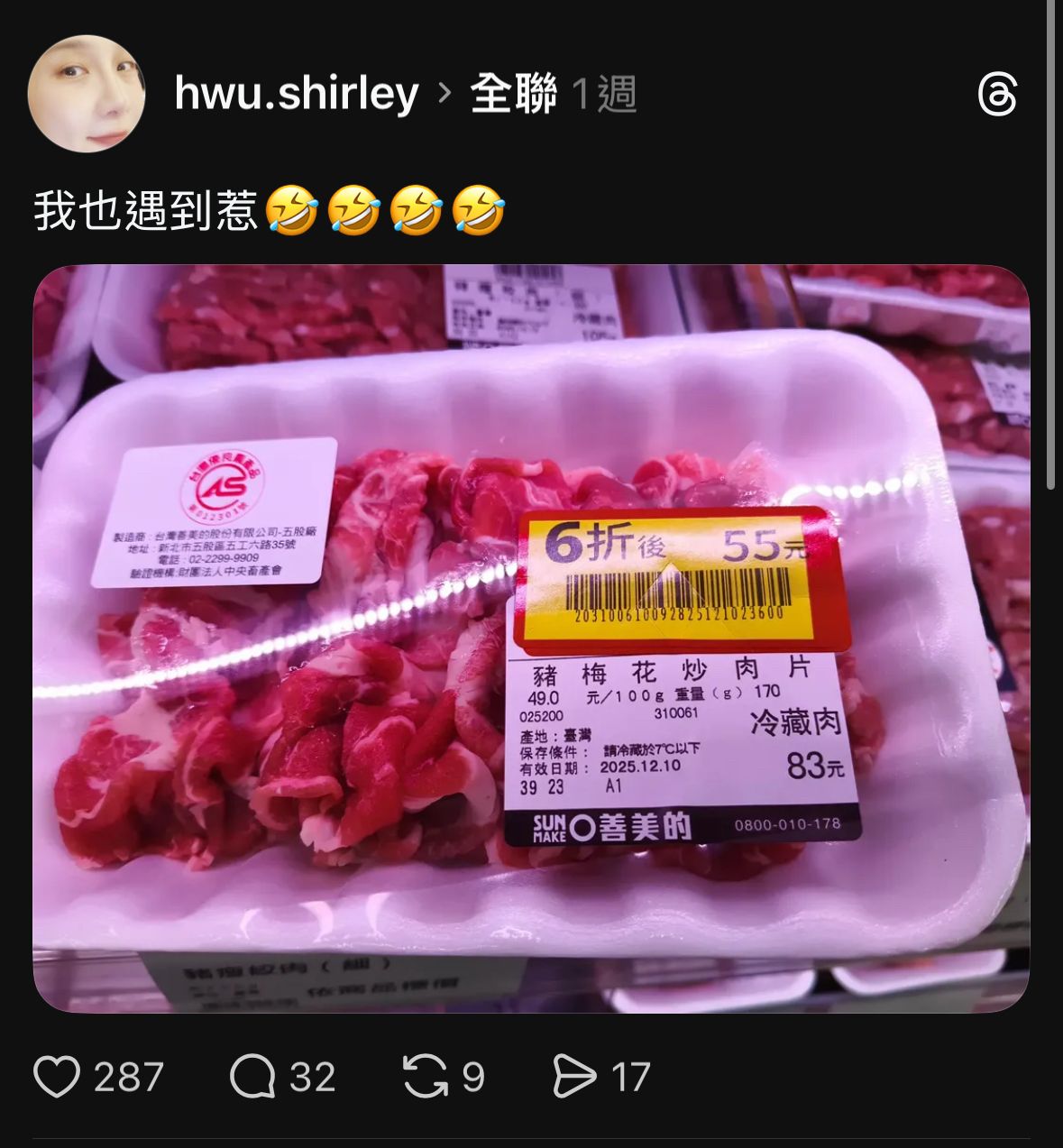Repost this thread
This screenshot has height=1148, width=1063.
425,1077
